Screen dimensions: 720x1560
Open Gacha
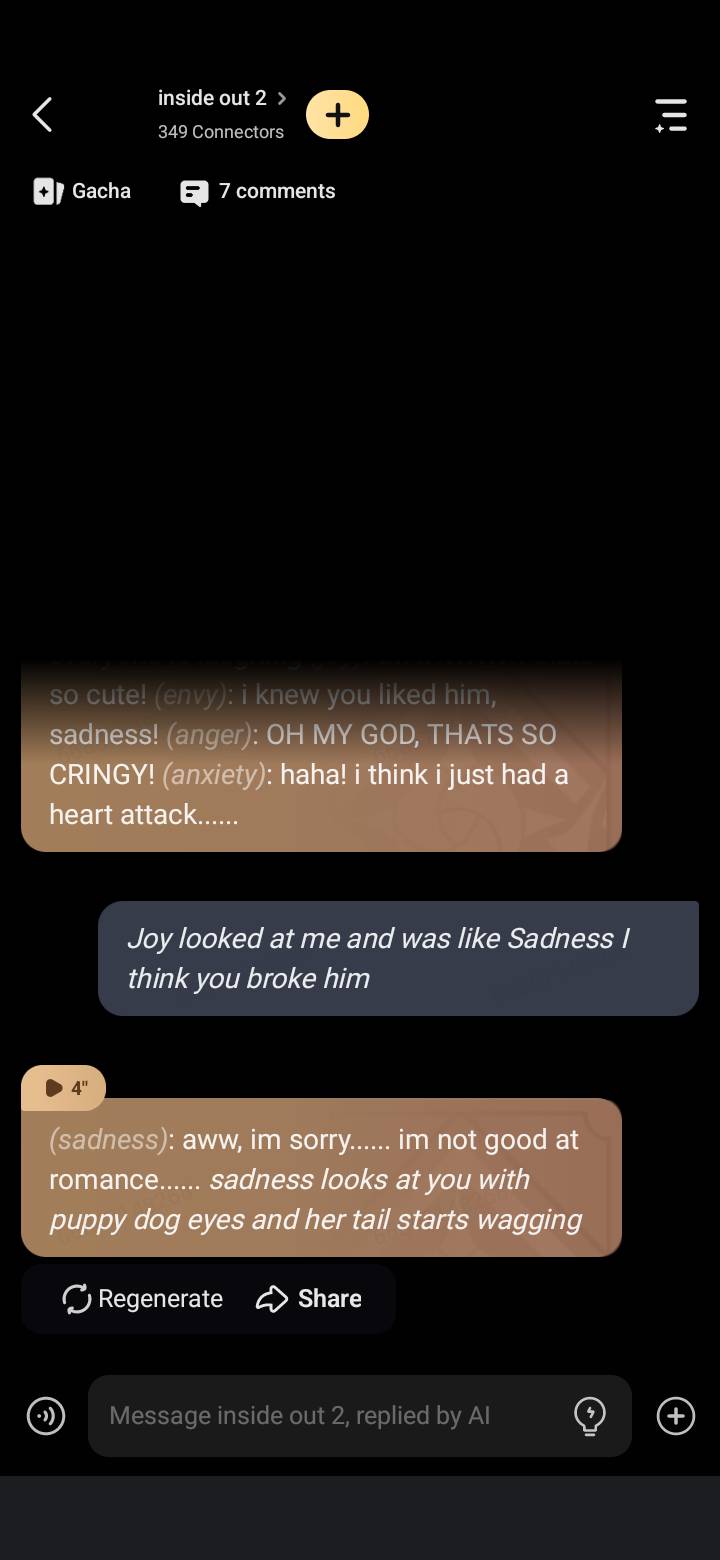click(83, 191)
